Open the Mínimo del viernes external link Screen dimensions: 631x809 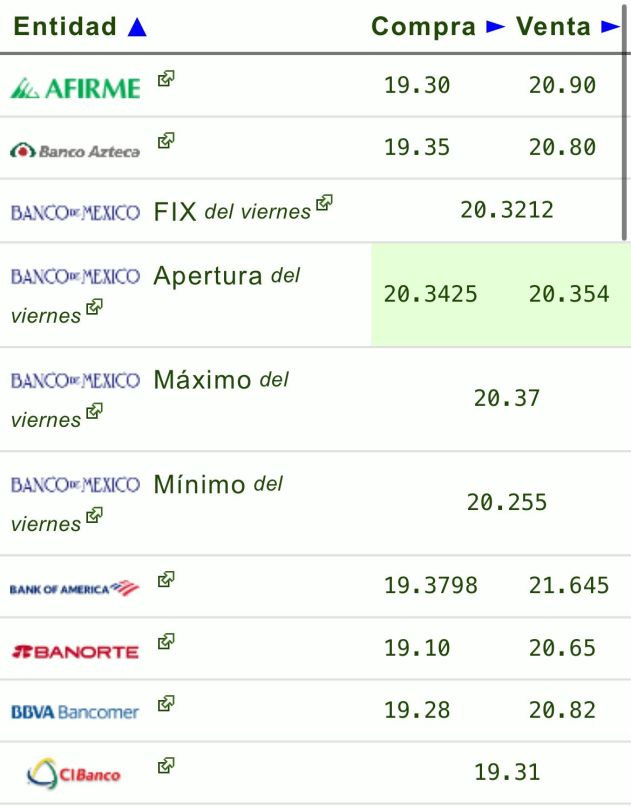tap(94, 516)
